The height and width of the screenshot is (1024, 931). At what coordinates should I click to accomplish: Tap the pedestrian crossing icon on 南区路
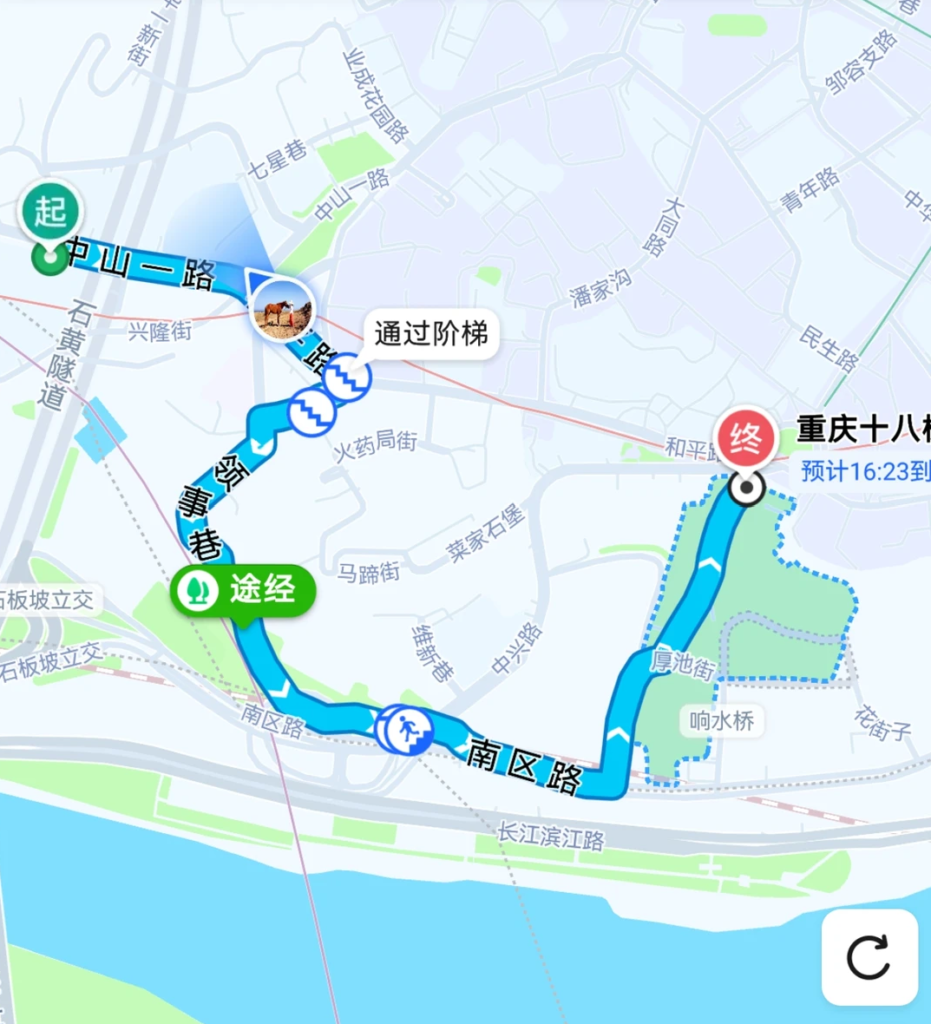(409, 731)
